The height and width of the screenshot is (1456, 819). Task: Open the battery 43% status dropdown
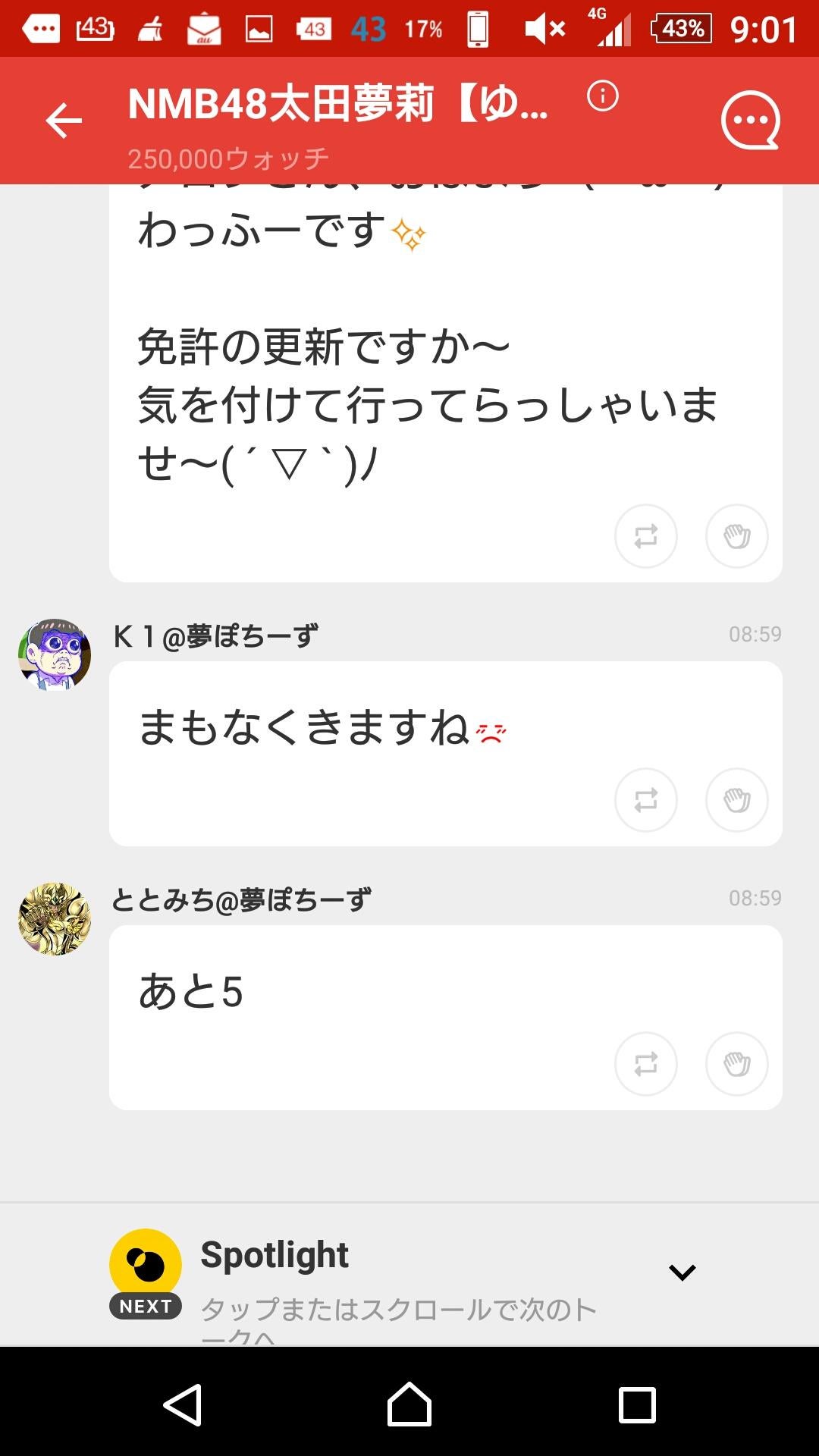(x=677, y=30)
